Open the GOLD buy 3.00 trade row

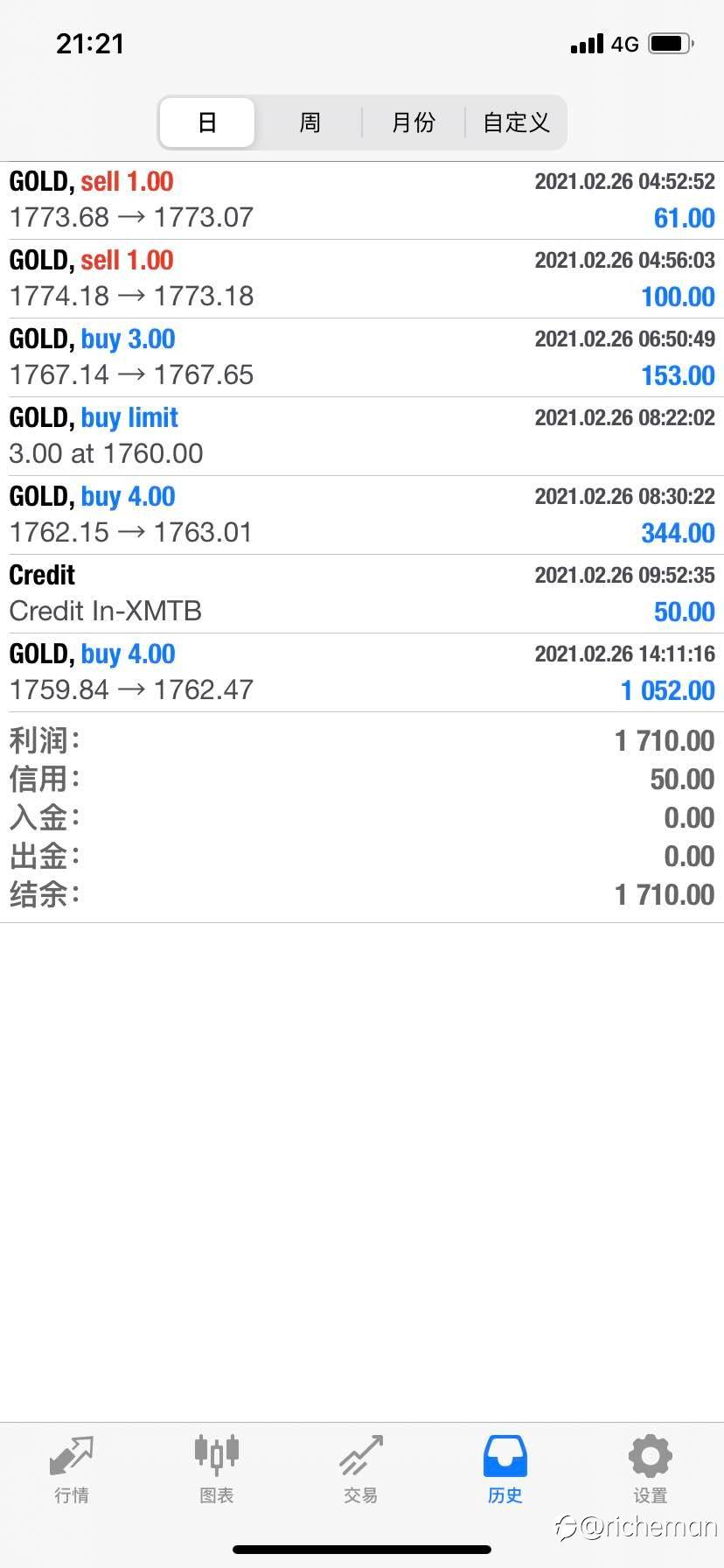coord(362,358)
